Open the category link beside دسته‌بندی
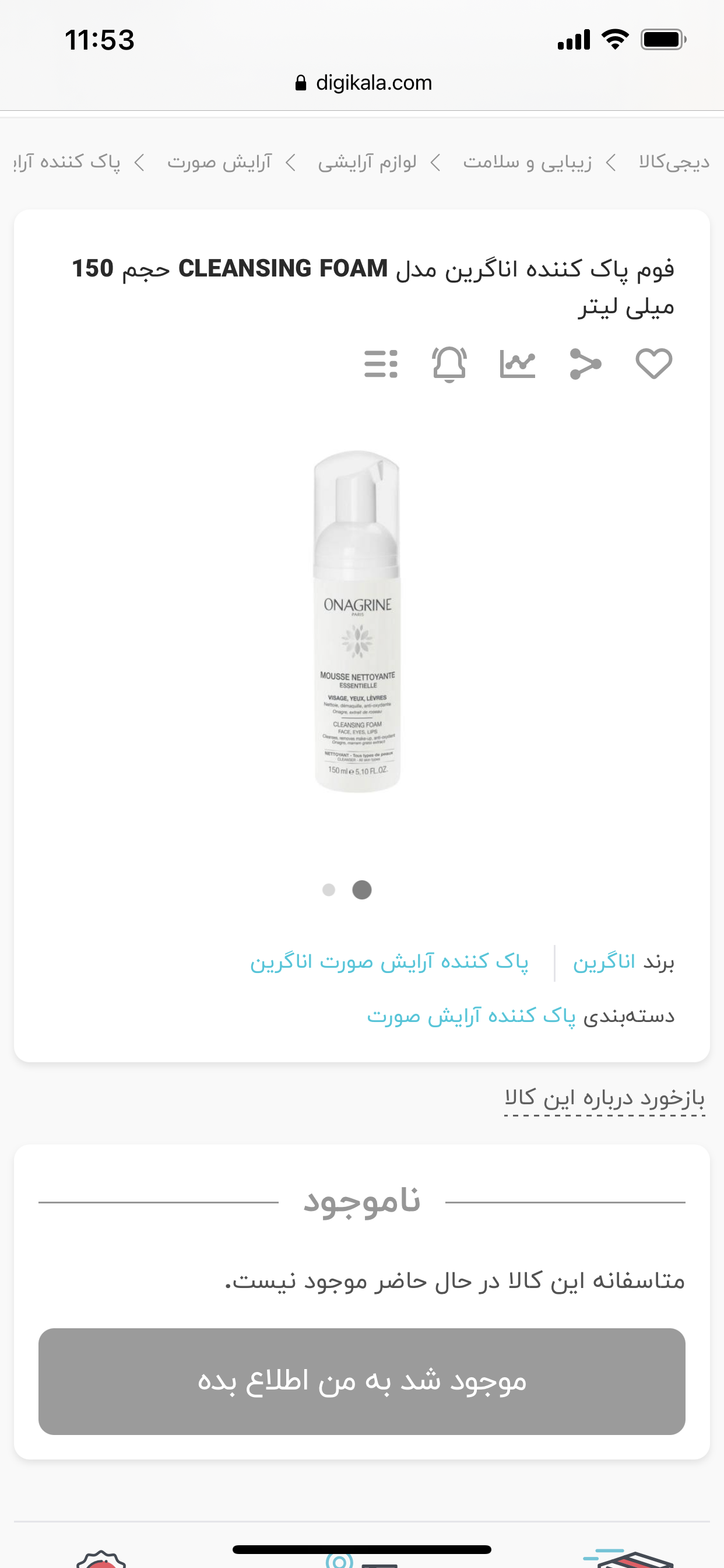This screenshot has width=724, height=1568. pos(471,1016)
